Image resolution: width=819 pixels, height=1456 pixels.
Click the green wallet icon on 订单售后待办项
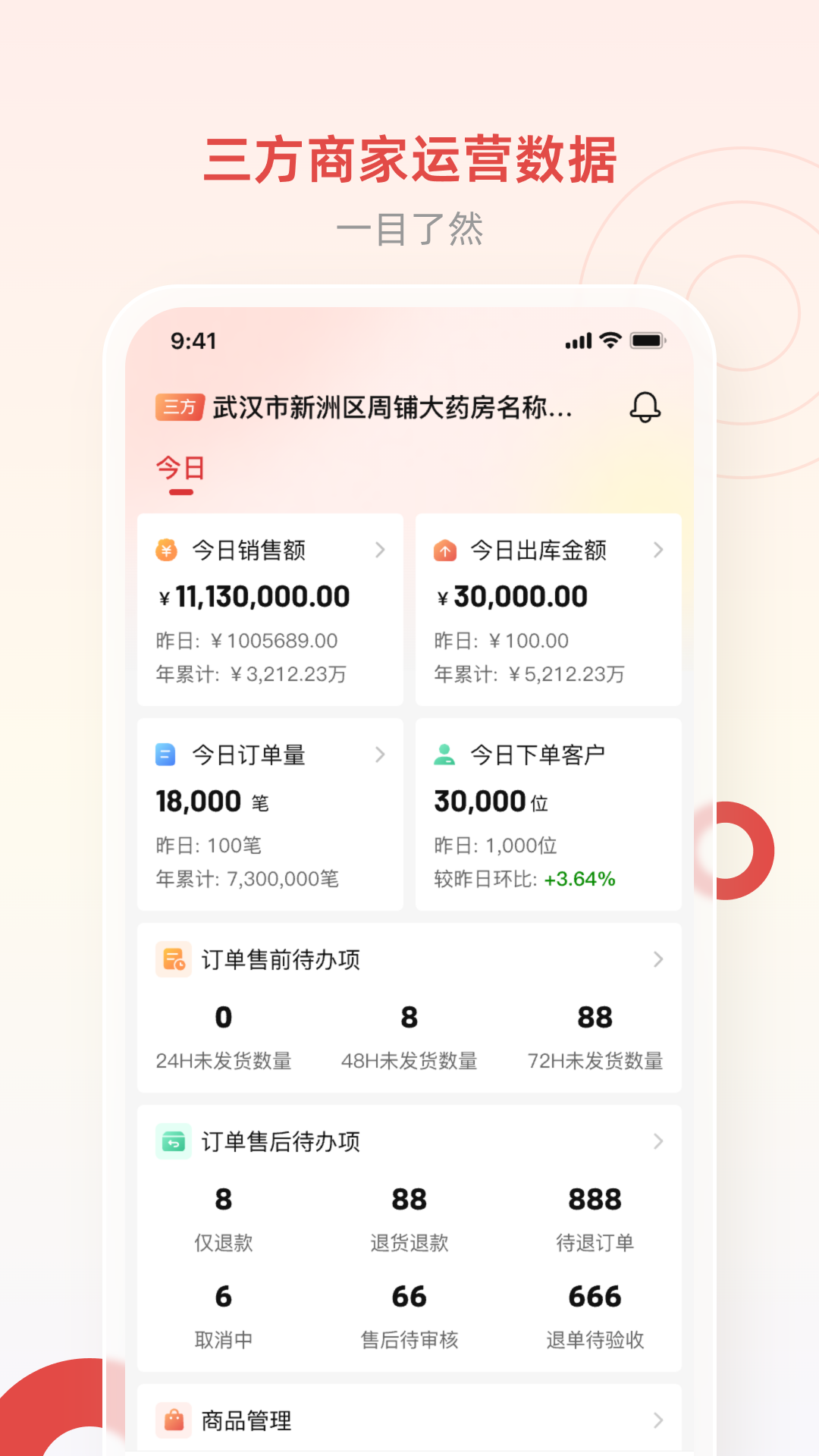(x=174, y=1141)
